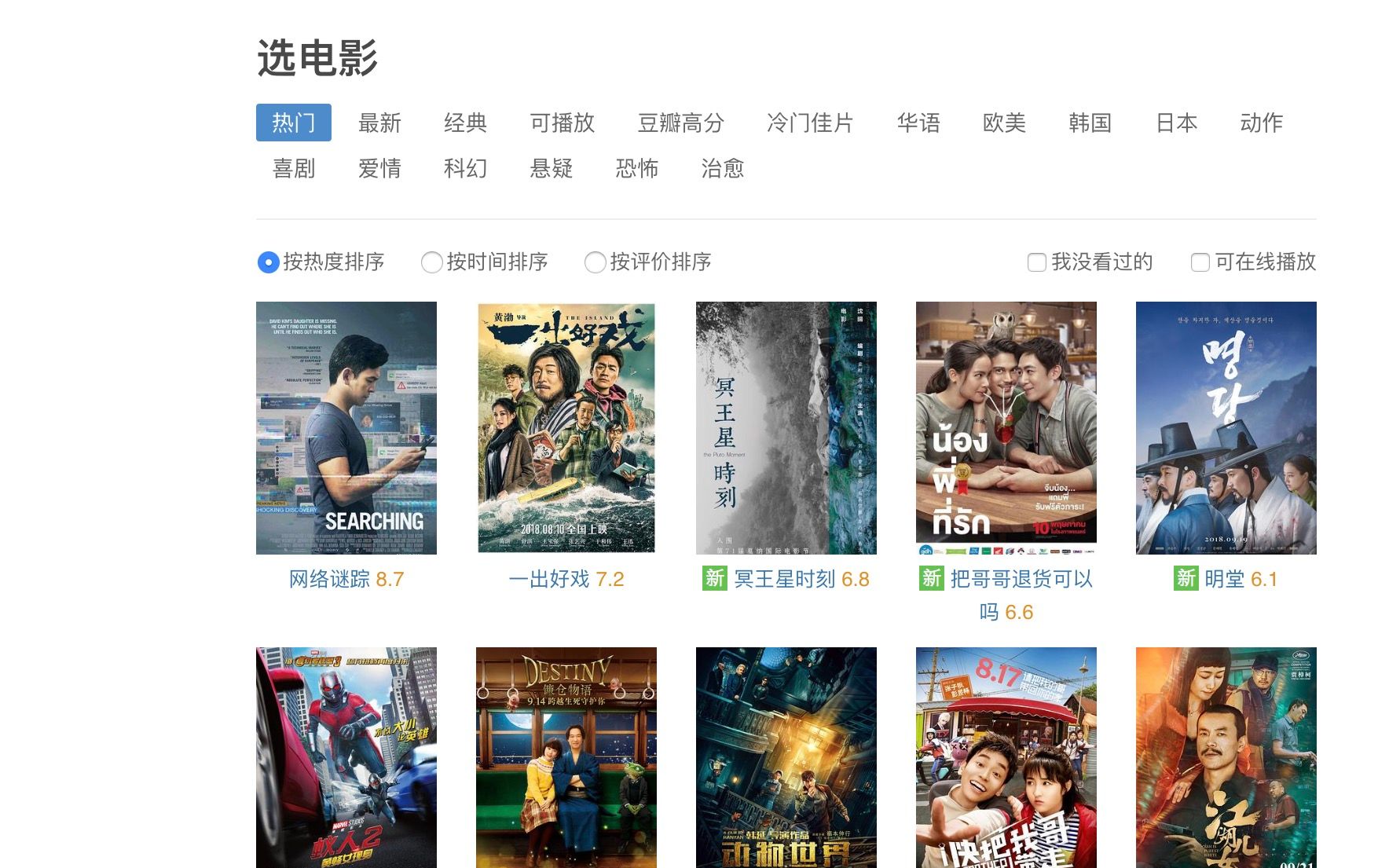The height and width of the screenshot is (868, 1389).
Task: Choose the 科幻 genre tab
Action: coord(465,168)
